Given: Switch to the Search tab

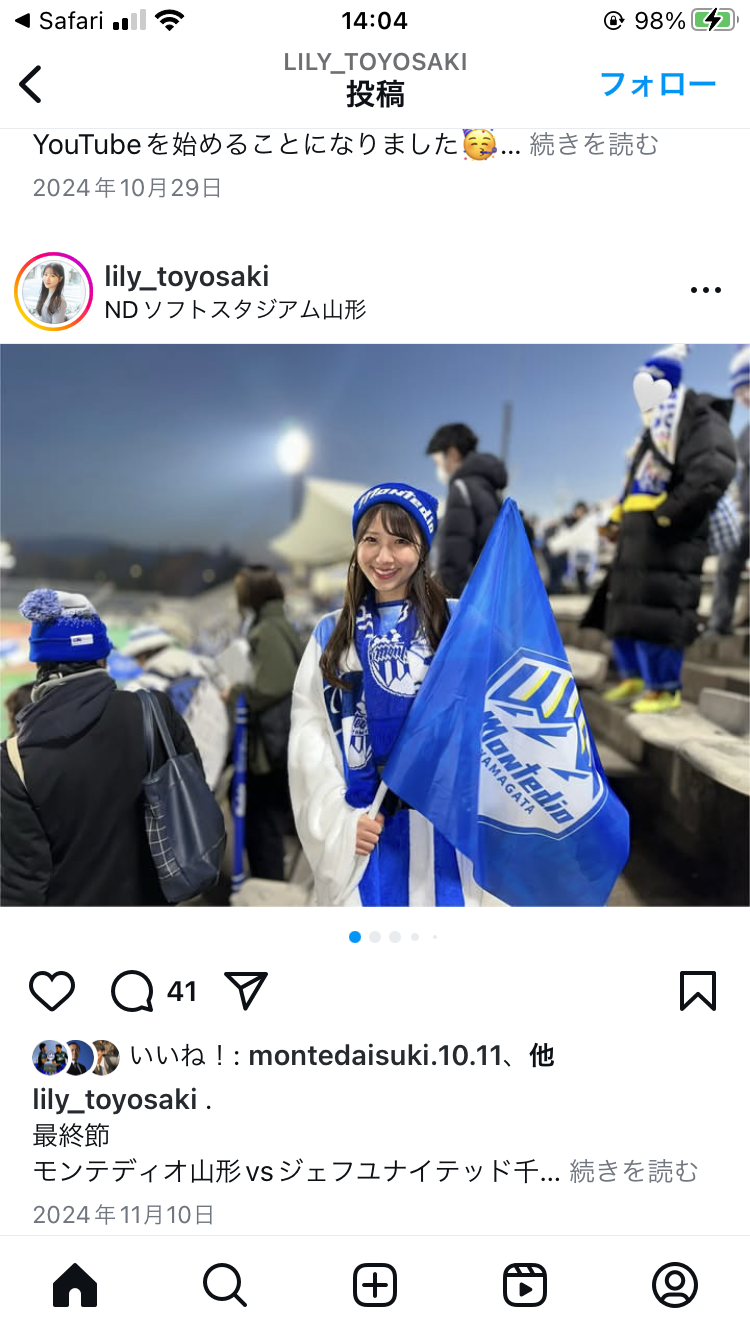Looking at the screenshot, I should pyautogui.click(x=225, y=1285).
